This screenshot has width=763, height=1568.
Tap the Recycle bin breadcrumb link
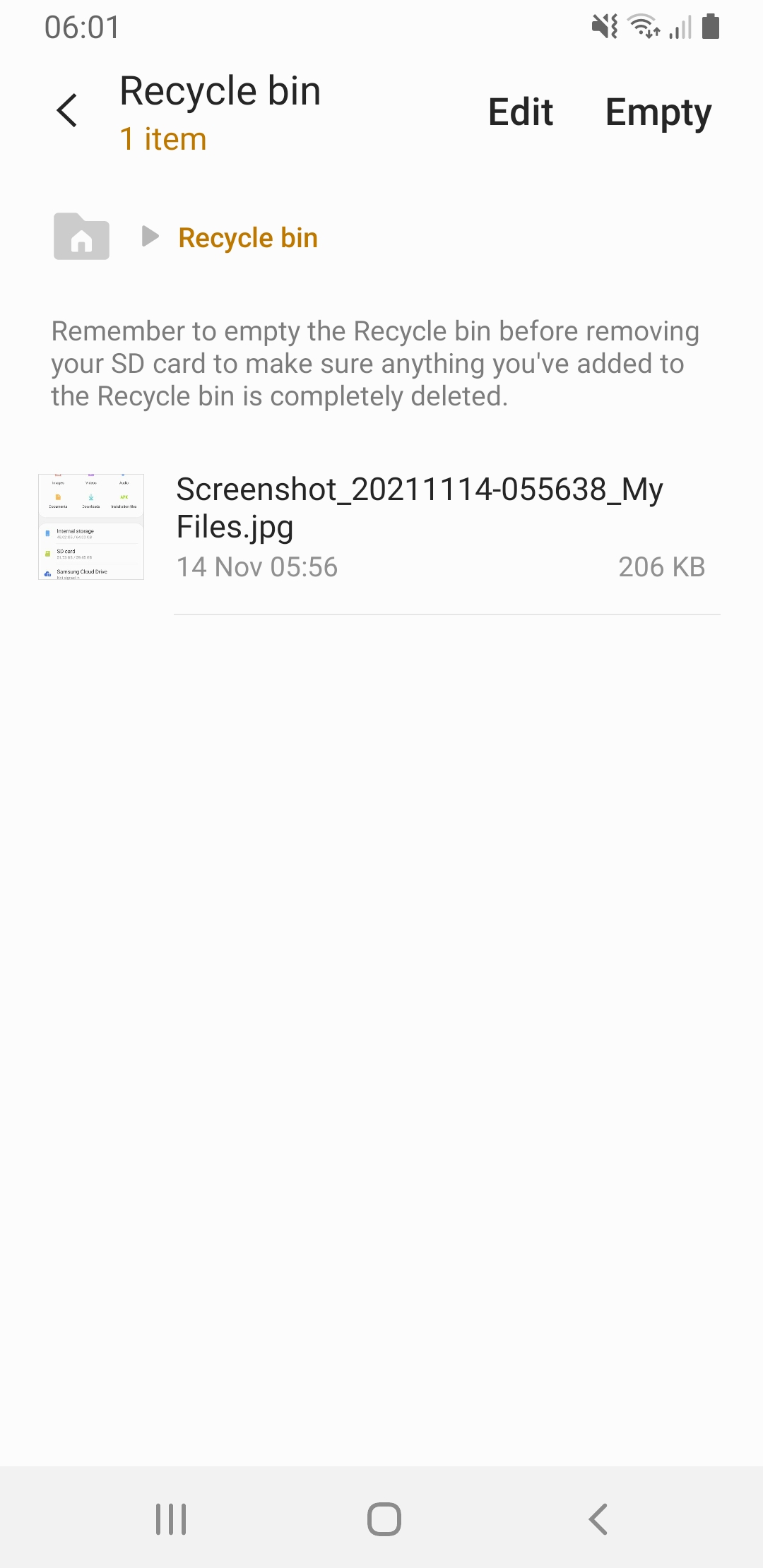click(x=248, y=238)
